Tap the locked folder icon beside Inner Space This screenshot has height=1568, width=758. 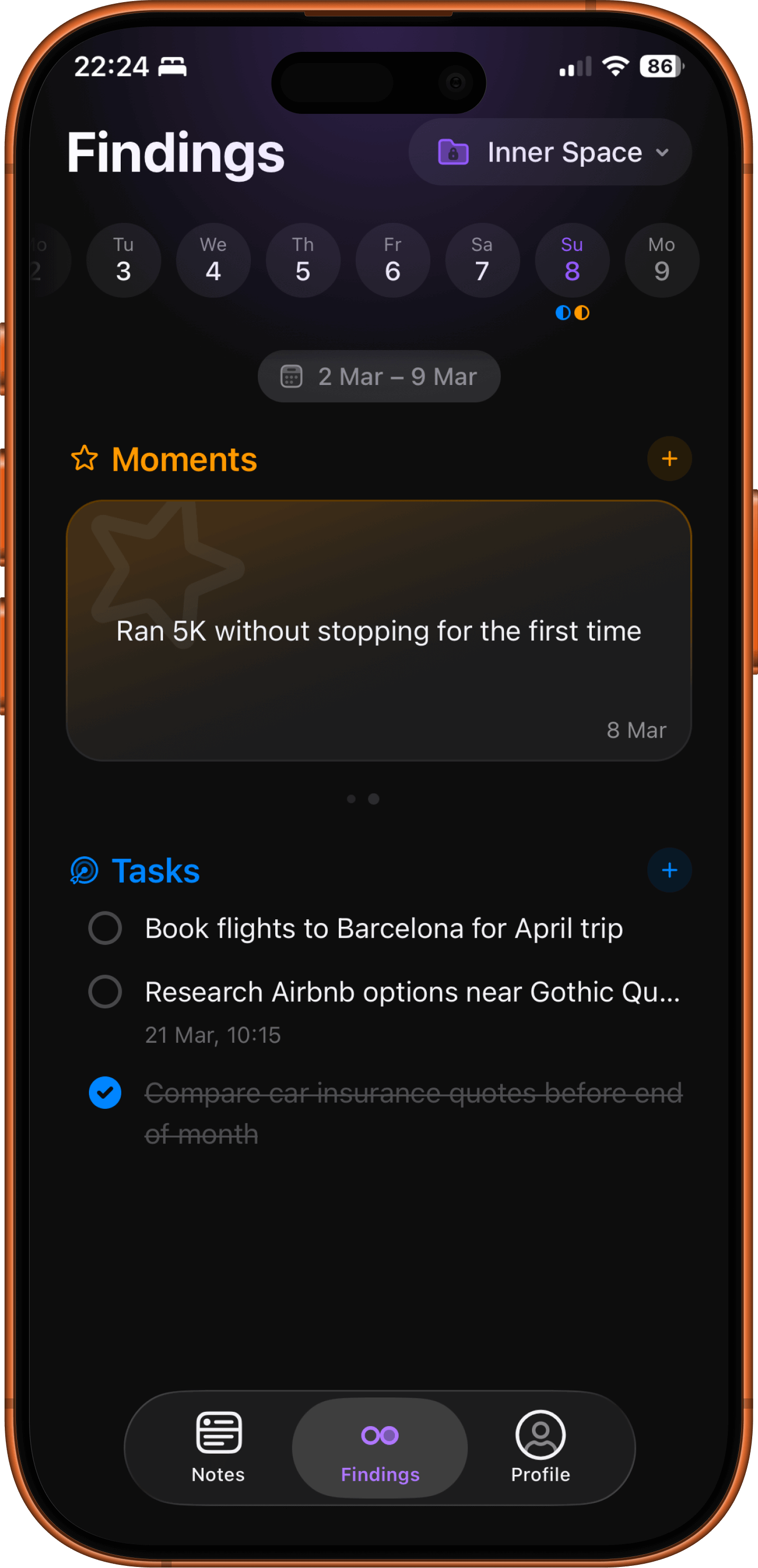(453, 152)
